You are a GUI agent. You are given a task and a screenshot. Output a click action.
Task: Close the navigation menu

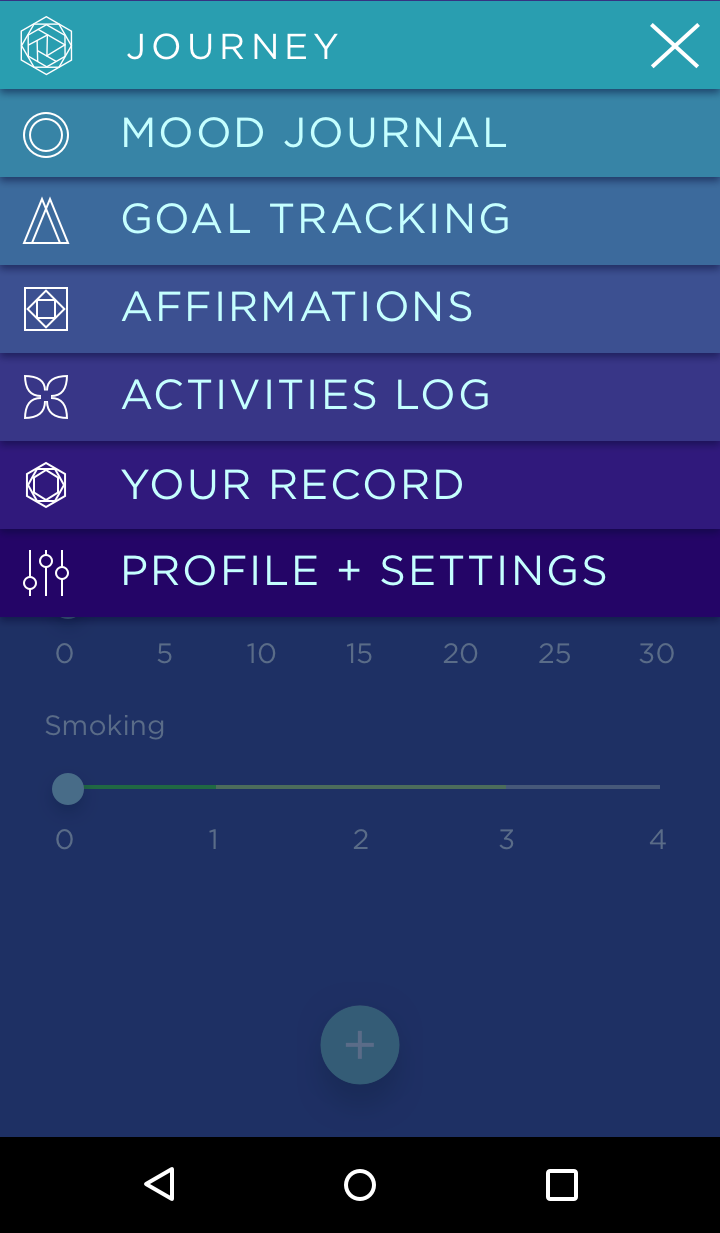pos(675,46)
